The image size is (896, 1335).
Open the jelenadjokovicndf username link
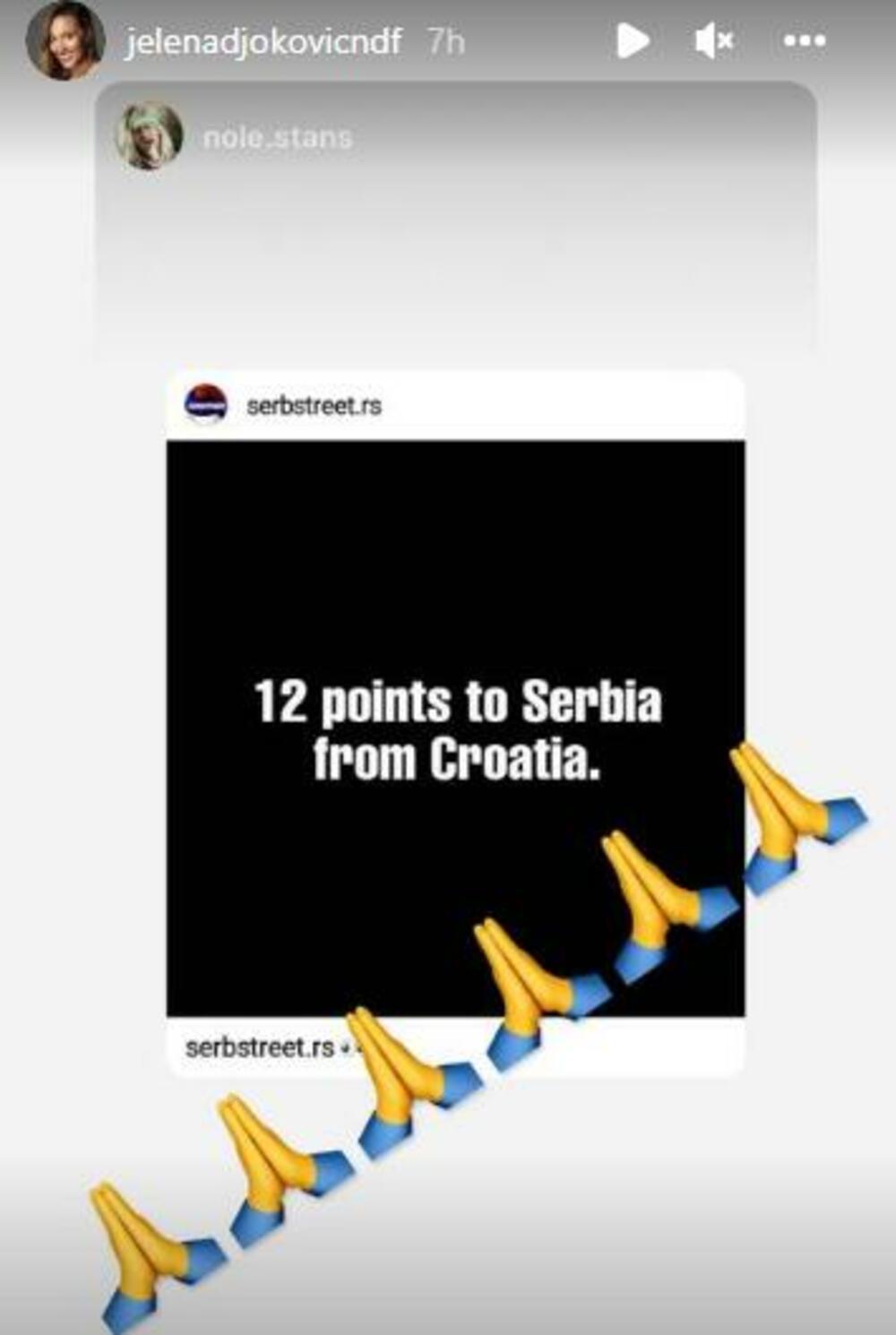(263, 41)
